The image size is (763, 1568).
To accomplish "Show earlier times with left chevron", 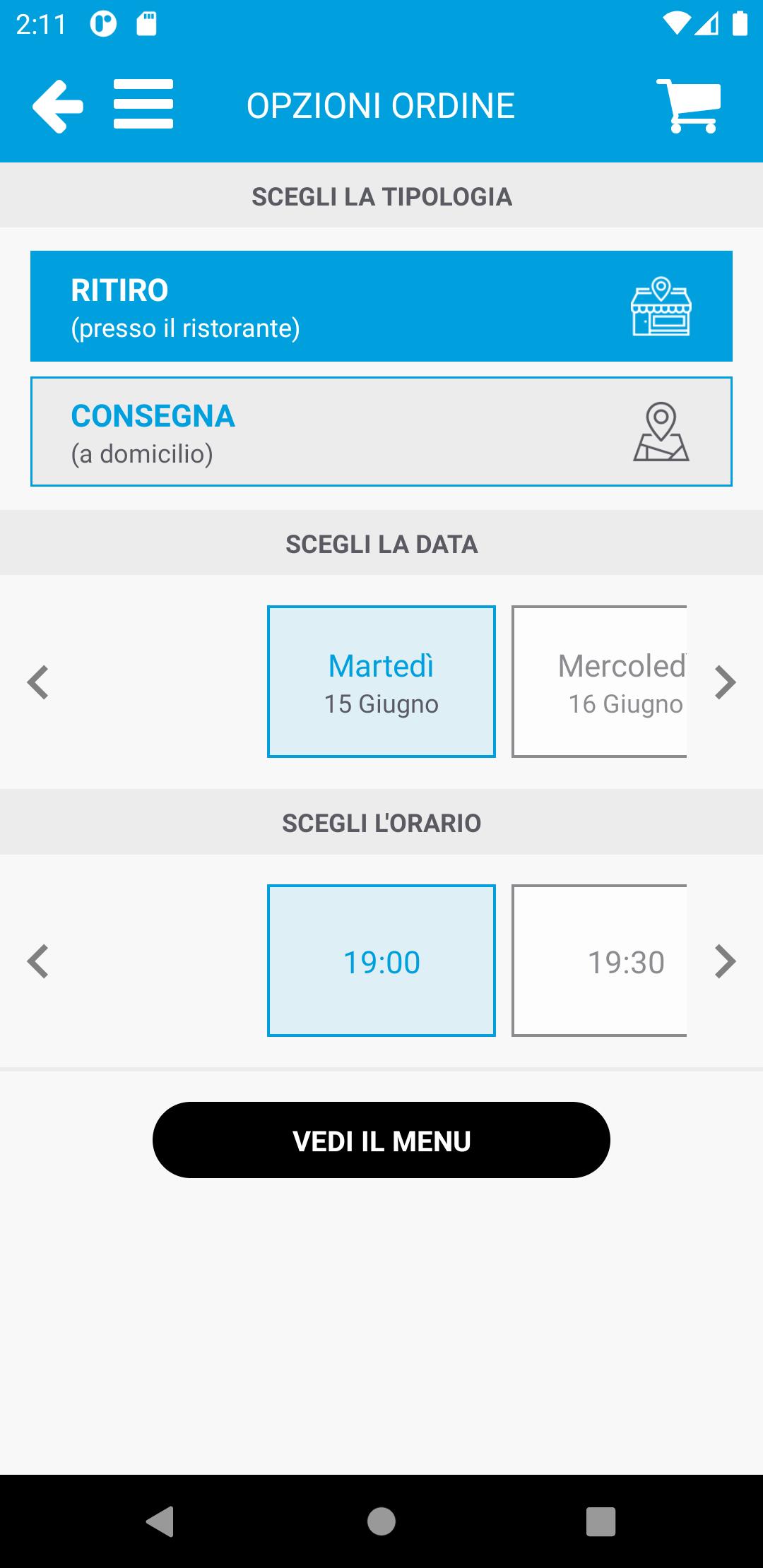I will (x=37, y=961).
